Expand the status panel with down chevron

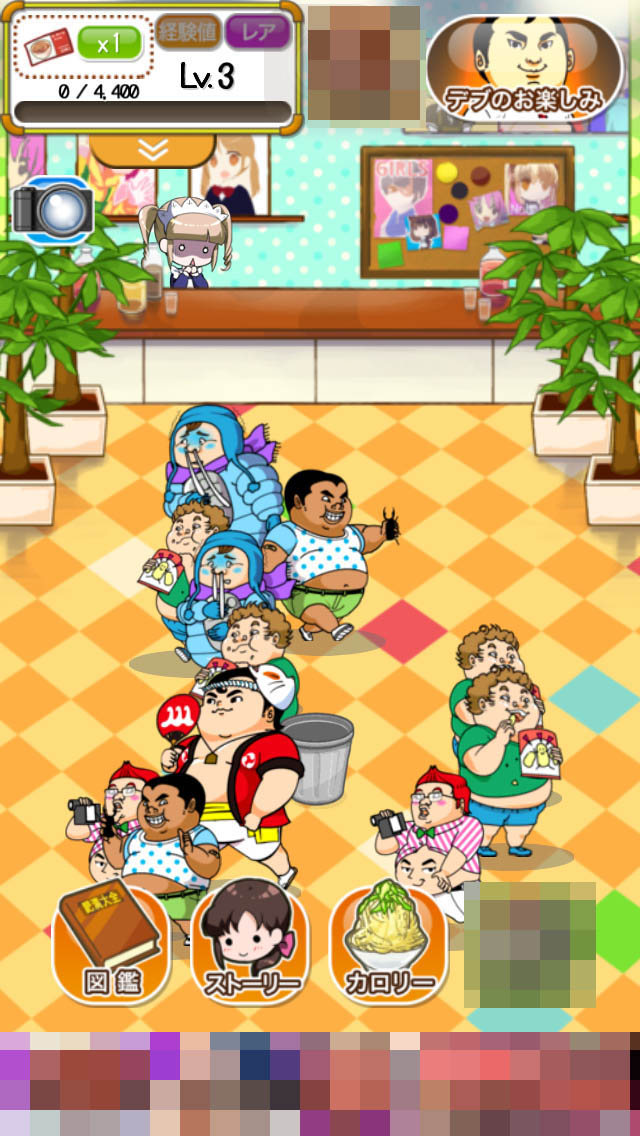click(152, 150)
